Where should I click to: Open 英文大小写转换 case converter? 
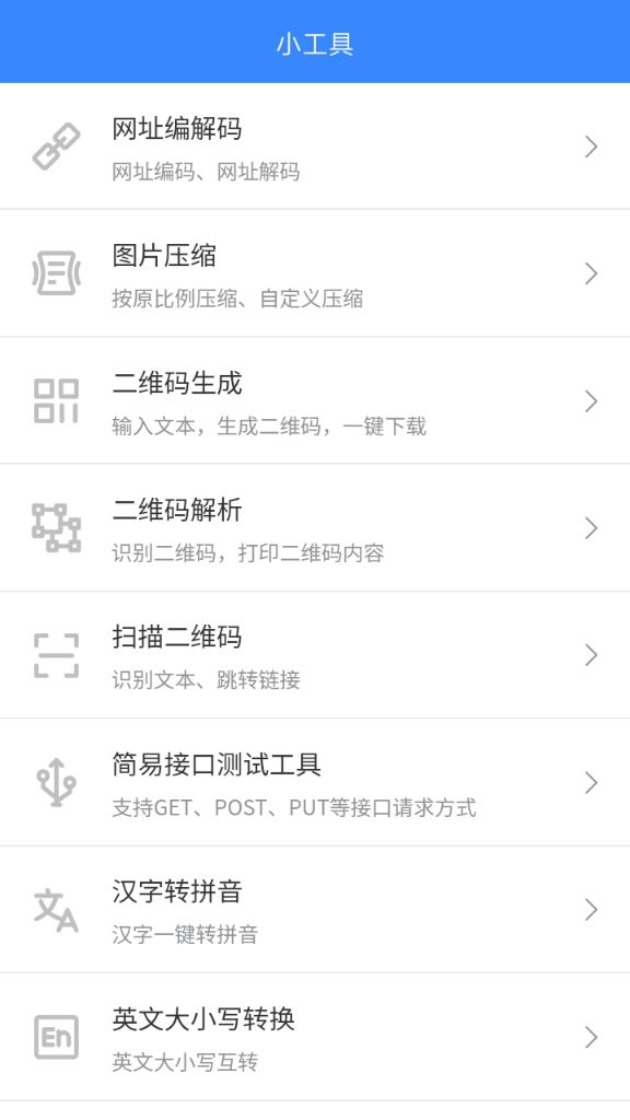tap(315, 1036)
